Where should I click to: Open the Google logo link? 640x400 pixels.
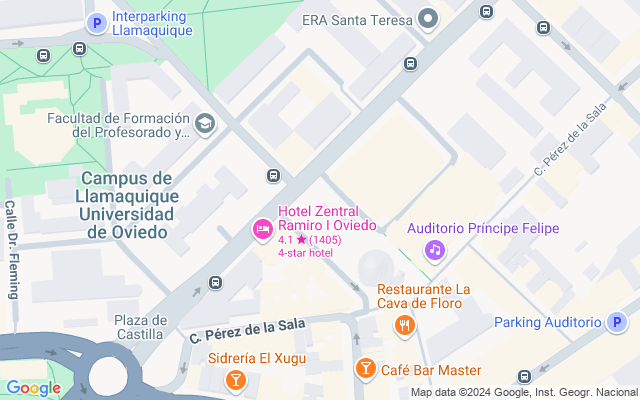point(33,388)
